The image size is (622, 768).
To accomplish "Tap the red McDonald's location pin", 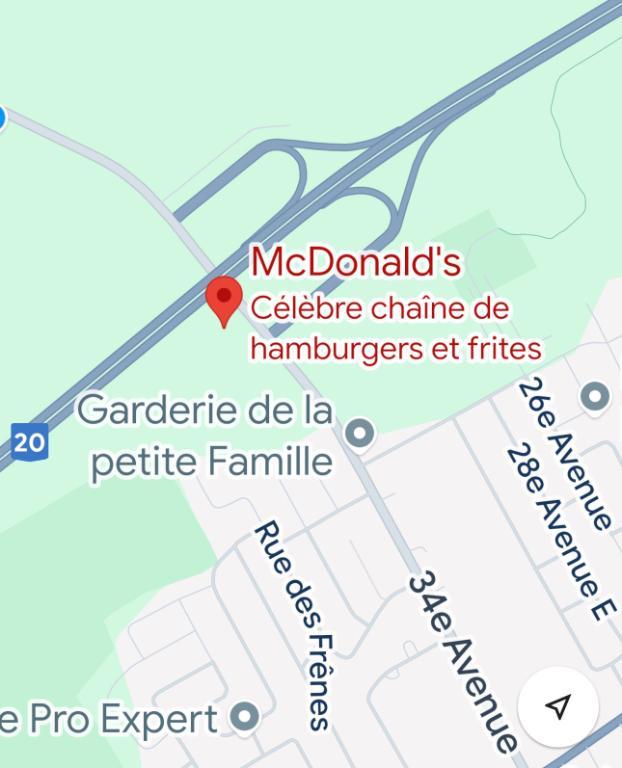I will coord(224,300).
